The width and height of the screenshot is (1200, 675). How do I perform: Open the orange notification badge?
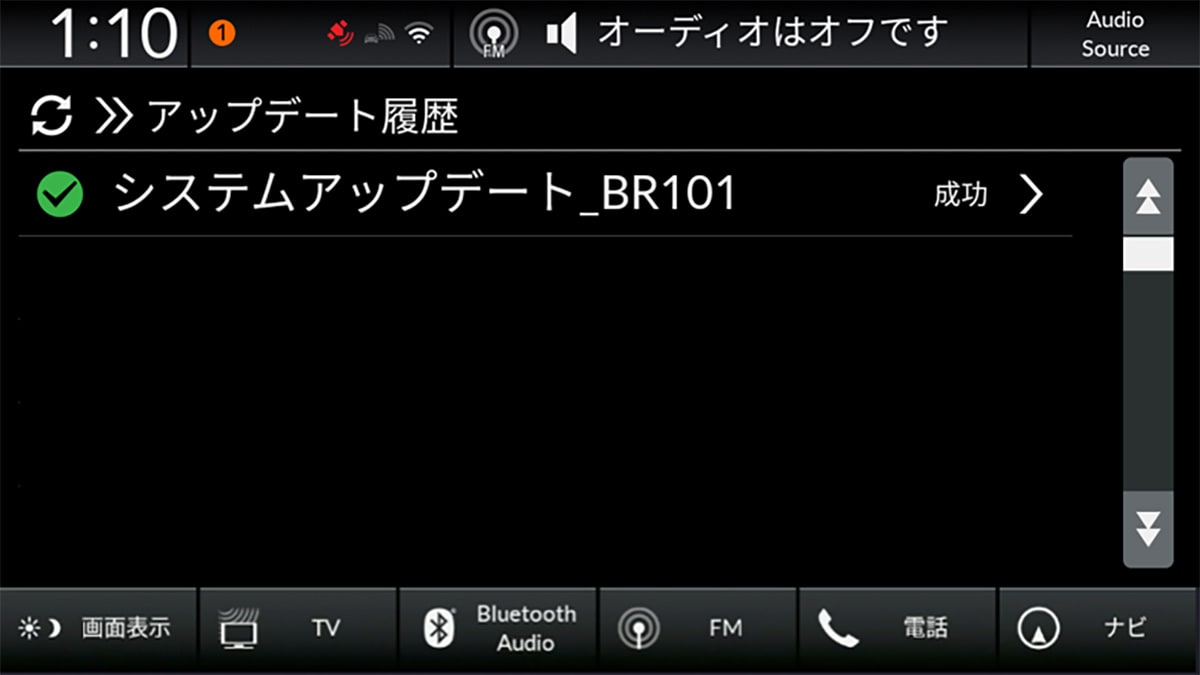(x=221, y=34)
